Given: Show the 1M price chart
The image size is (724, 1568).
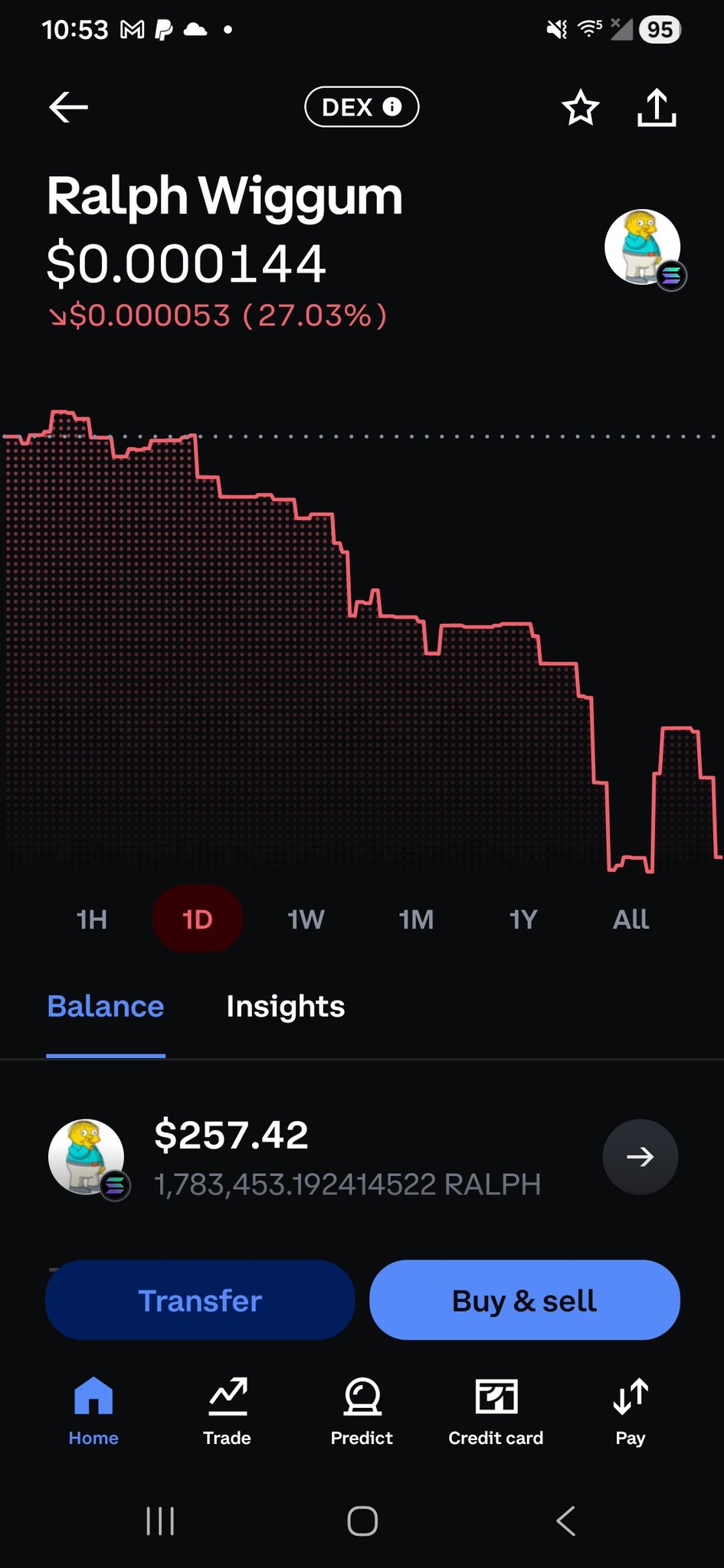Looking at the screenshot, I should pos(416,919).
